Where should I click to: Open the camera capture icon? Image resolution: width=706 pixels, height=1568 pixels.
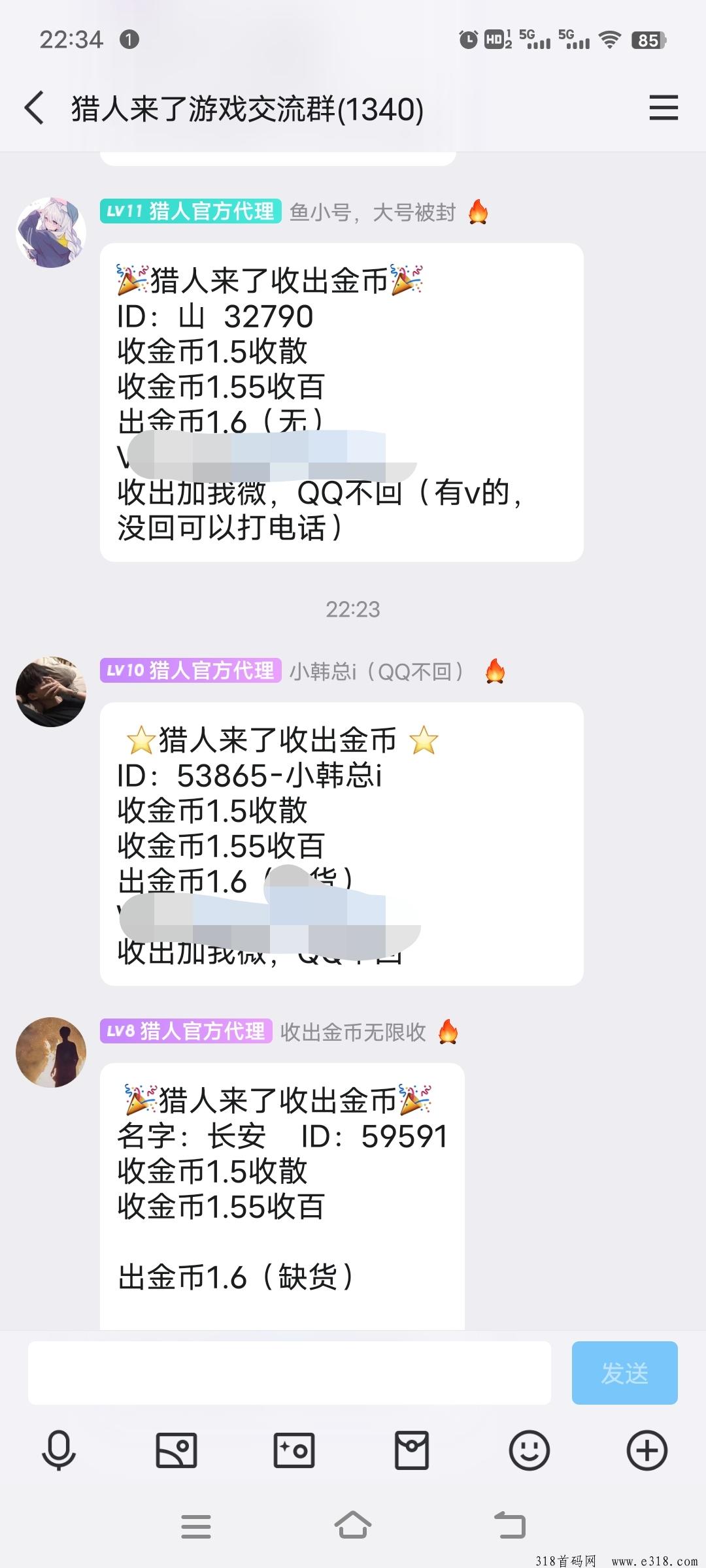[294, 1450]
